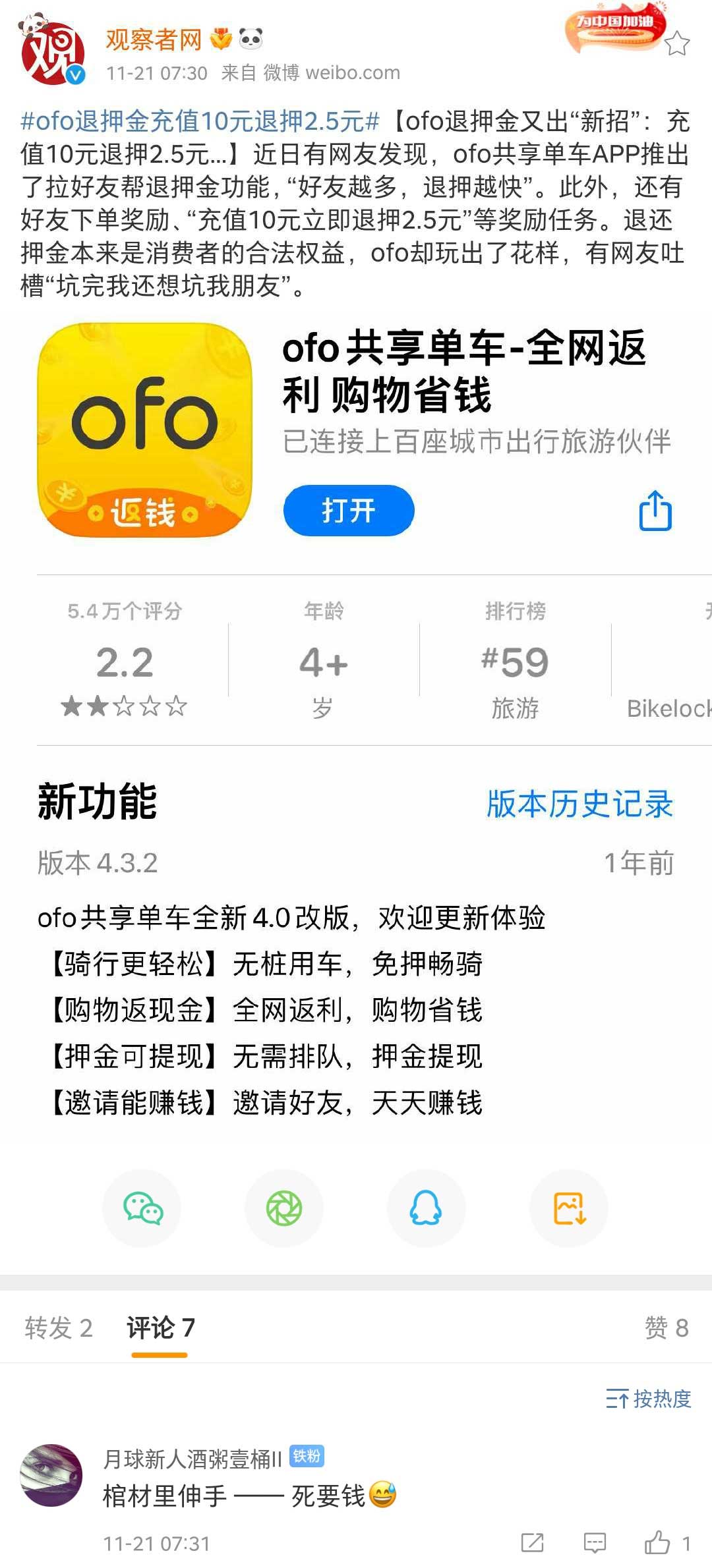Viewport: 712px width, 1568px height.
Task: Change comment sorting via 按热度
Action: [649, 1398]
